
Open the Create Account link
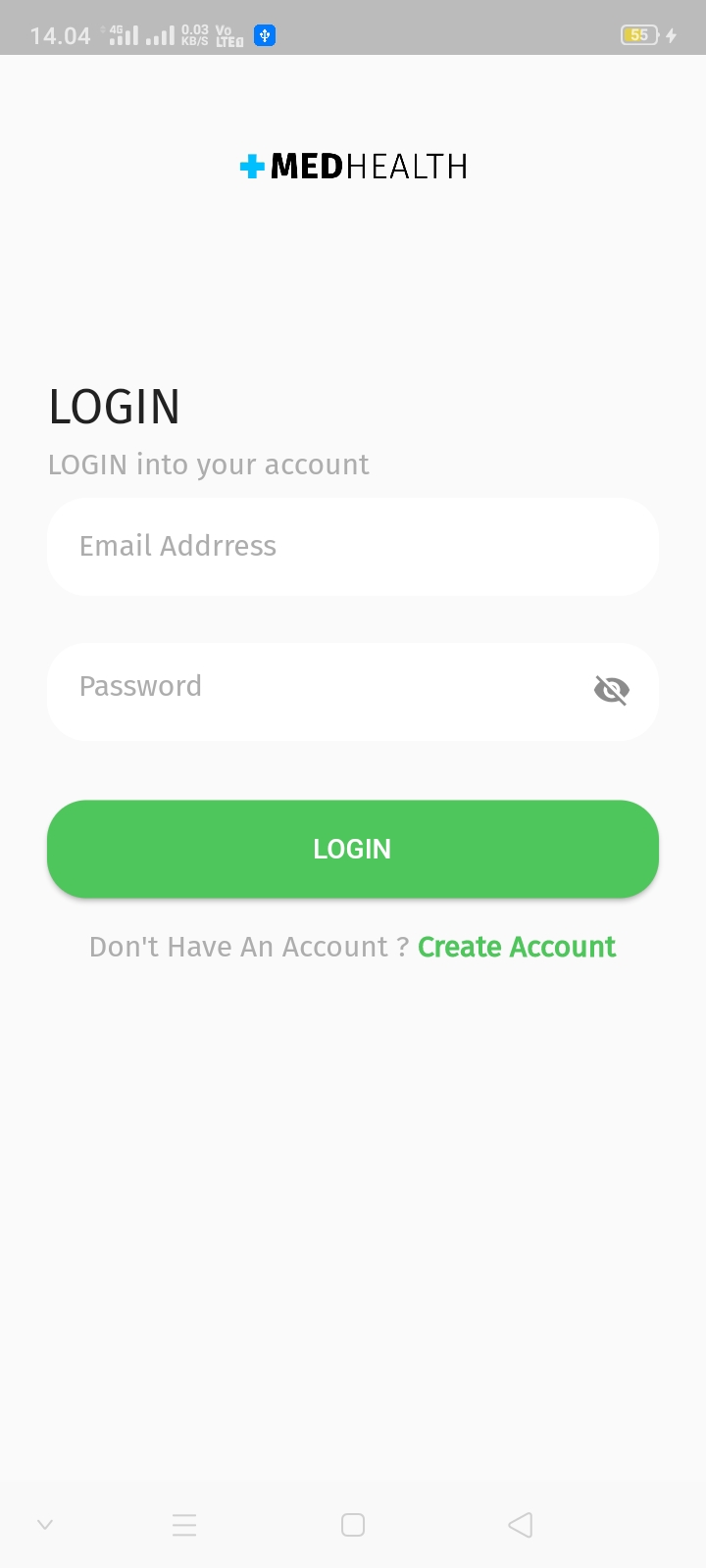[x=517, y=947]
